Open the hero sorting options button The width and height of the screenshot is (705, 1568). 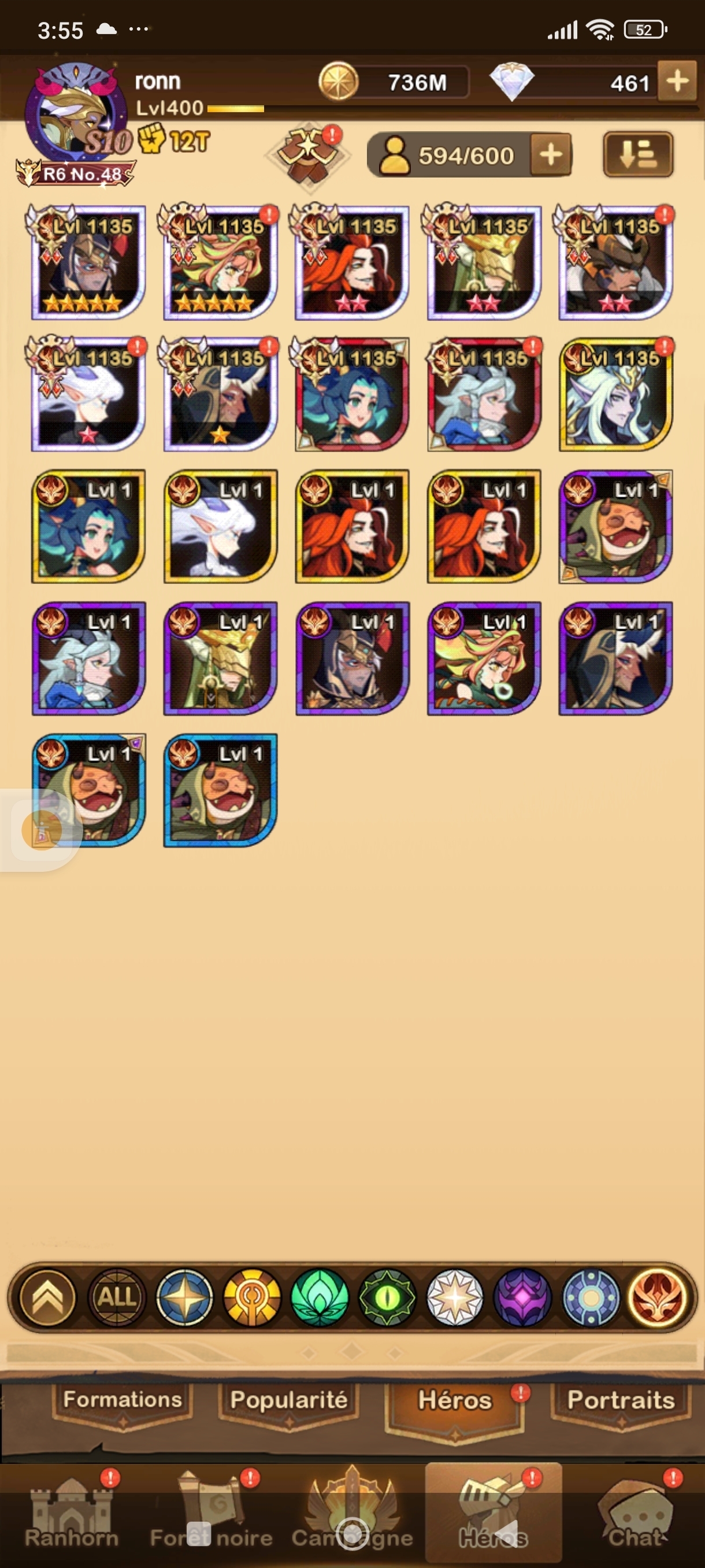pyautogui.click(x=637, y=155)
